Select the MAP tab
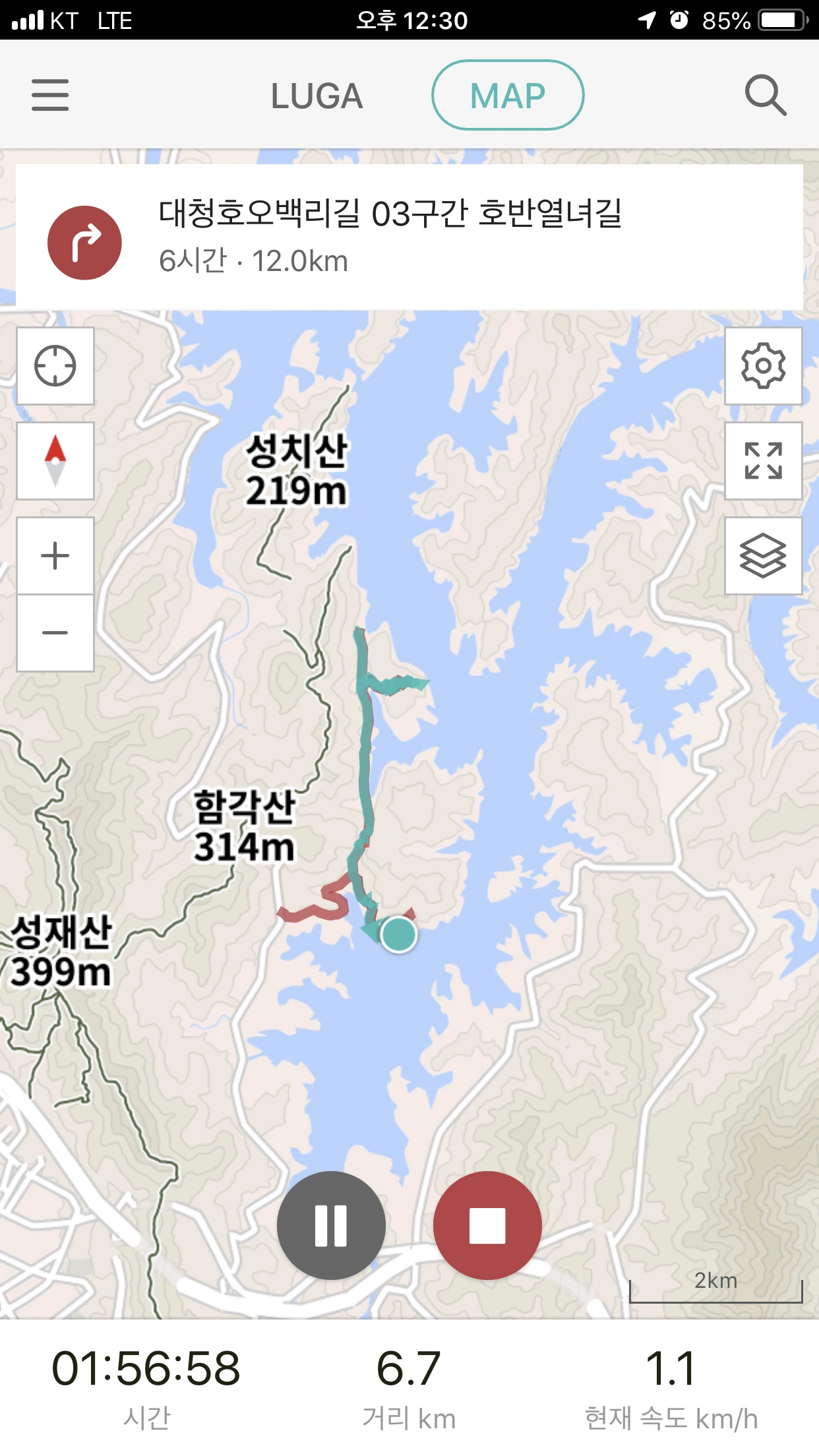Viewport: 819px width, 1456px height. 508,96
